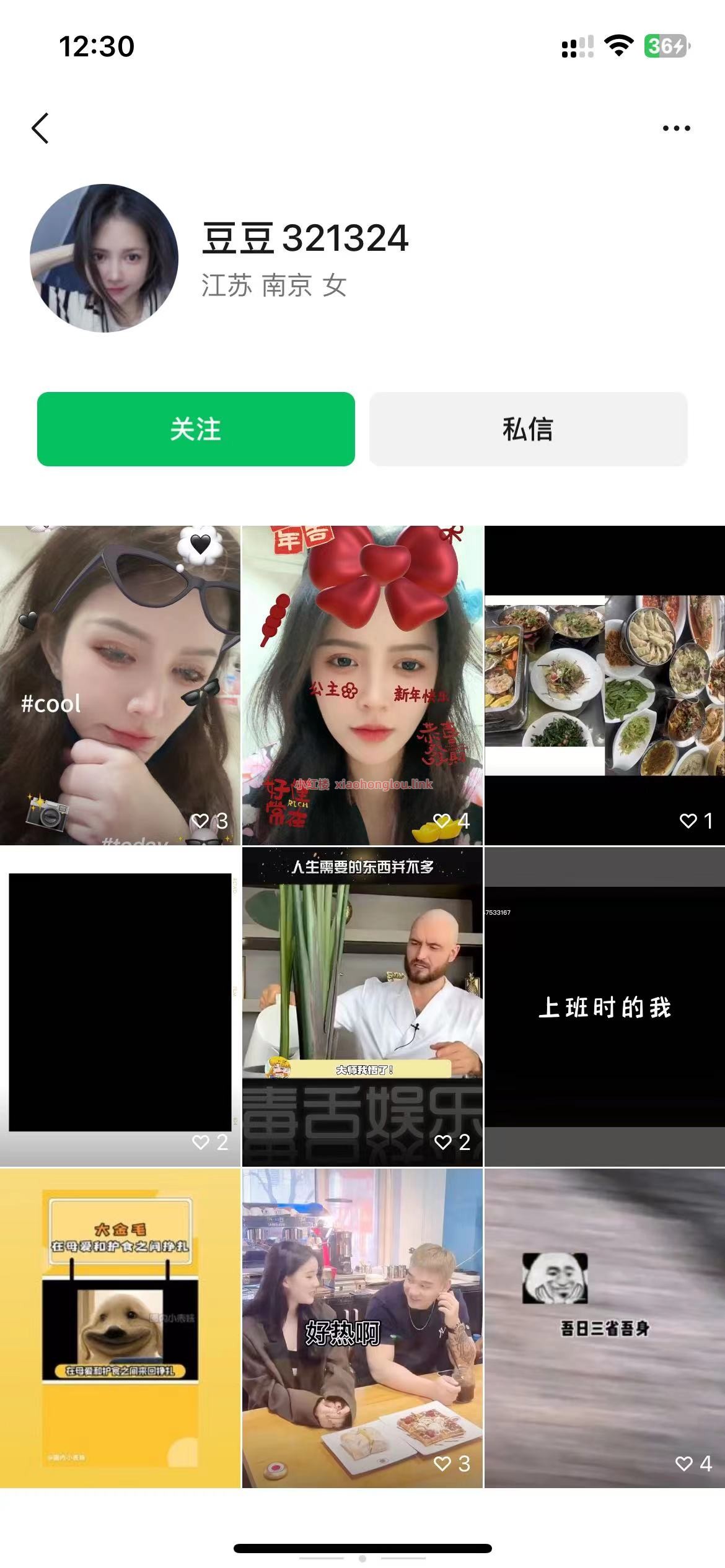Open the 吾日三省吾身 meme video
The image size is (725, 1568).
(604, 1328)
